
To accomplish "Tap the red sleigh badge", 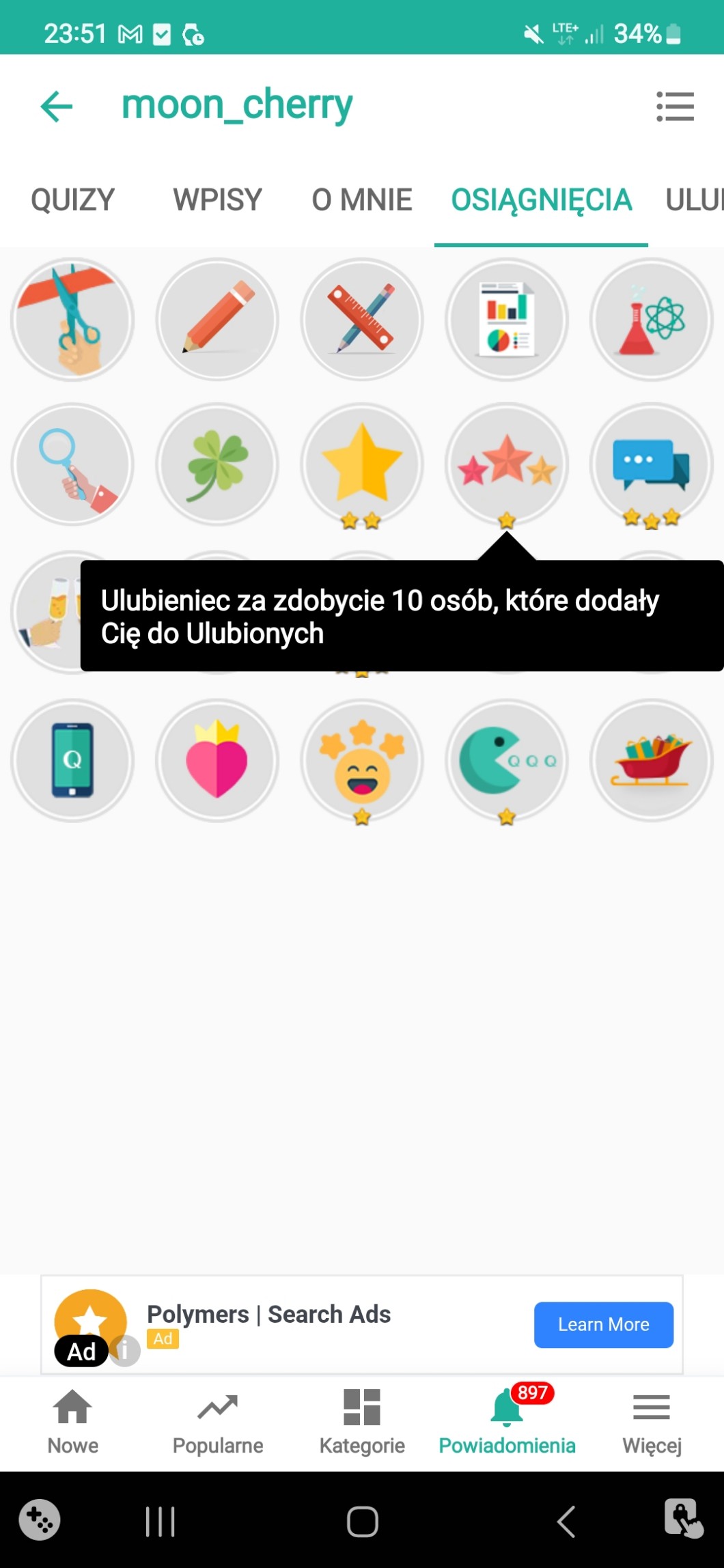I will tap(652, 760).
